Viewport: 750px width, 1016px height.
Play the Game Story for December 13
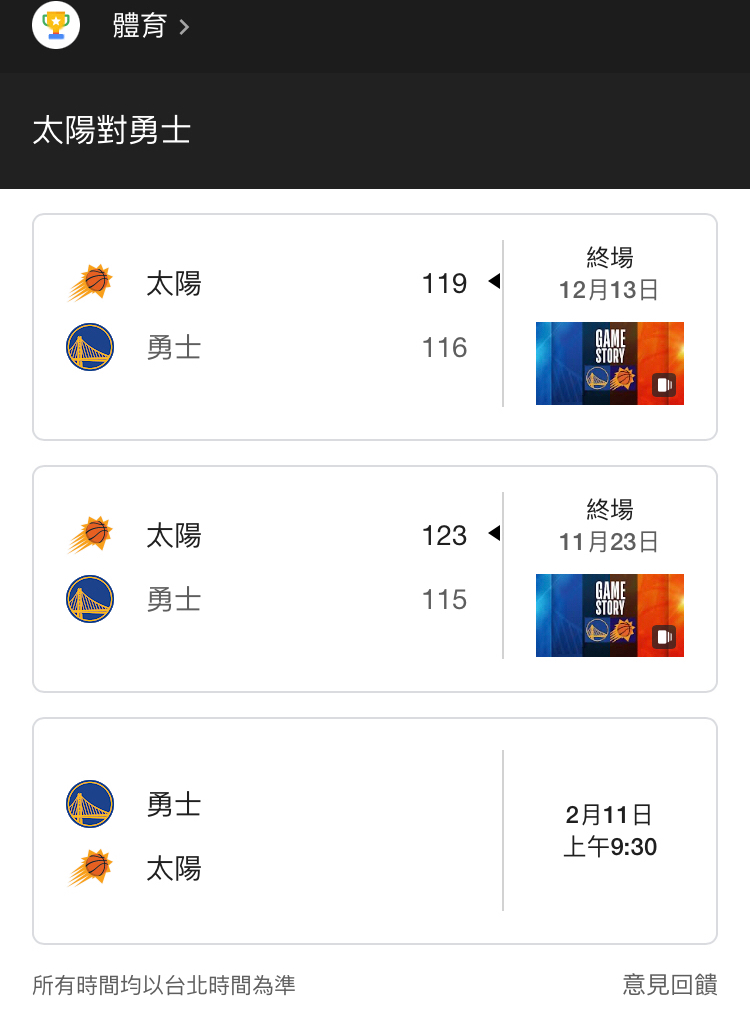(609, 363)
